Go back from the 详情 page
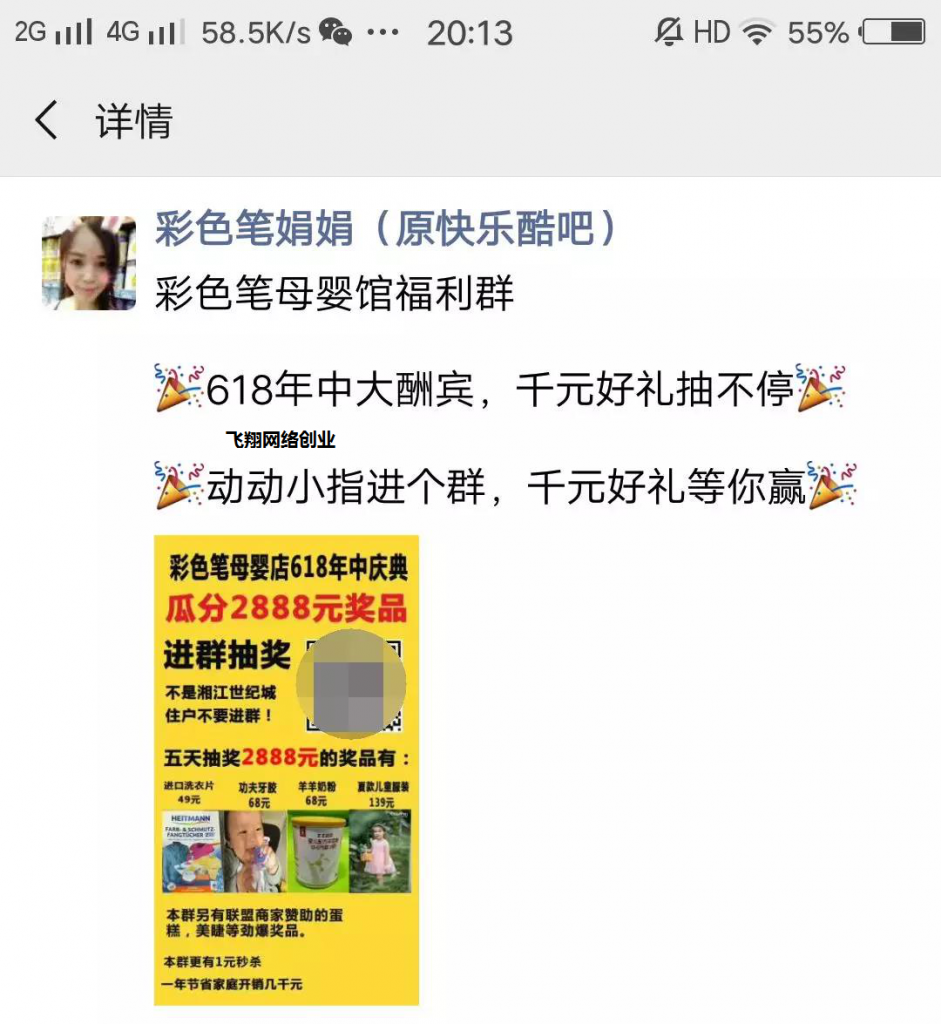 [46, 121]
